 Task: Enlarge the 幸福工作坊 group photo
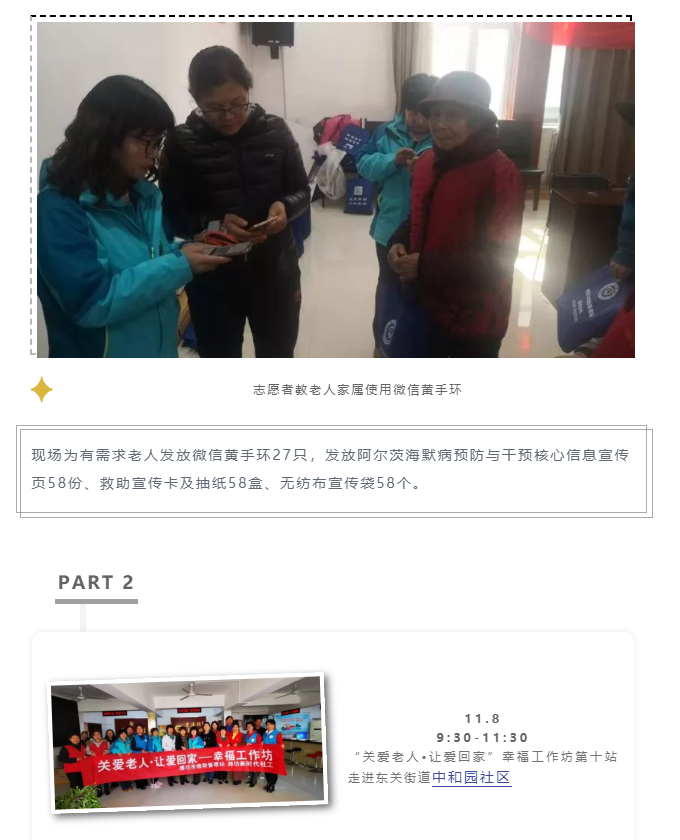point(188,742)
